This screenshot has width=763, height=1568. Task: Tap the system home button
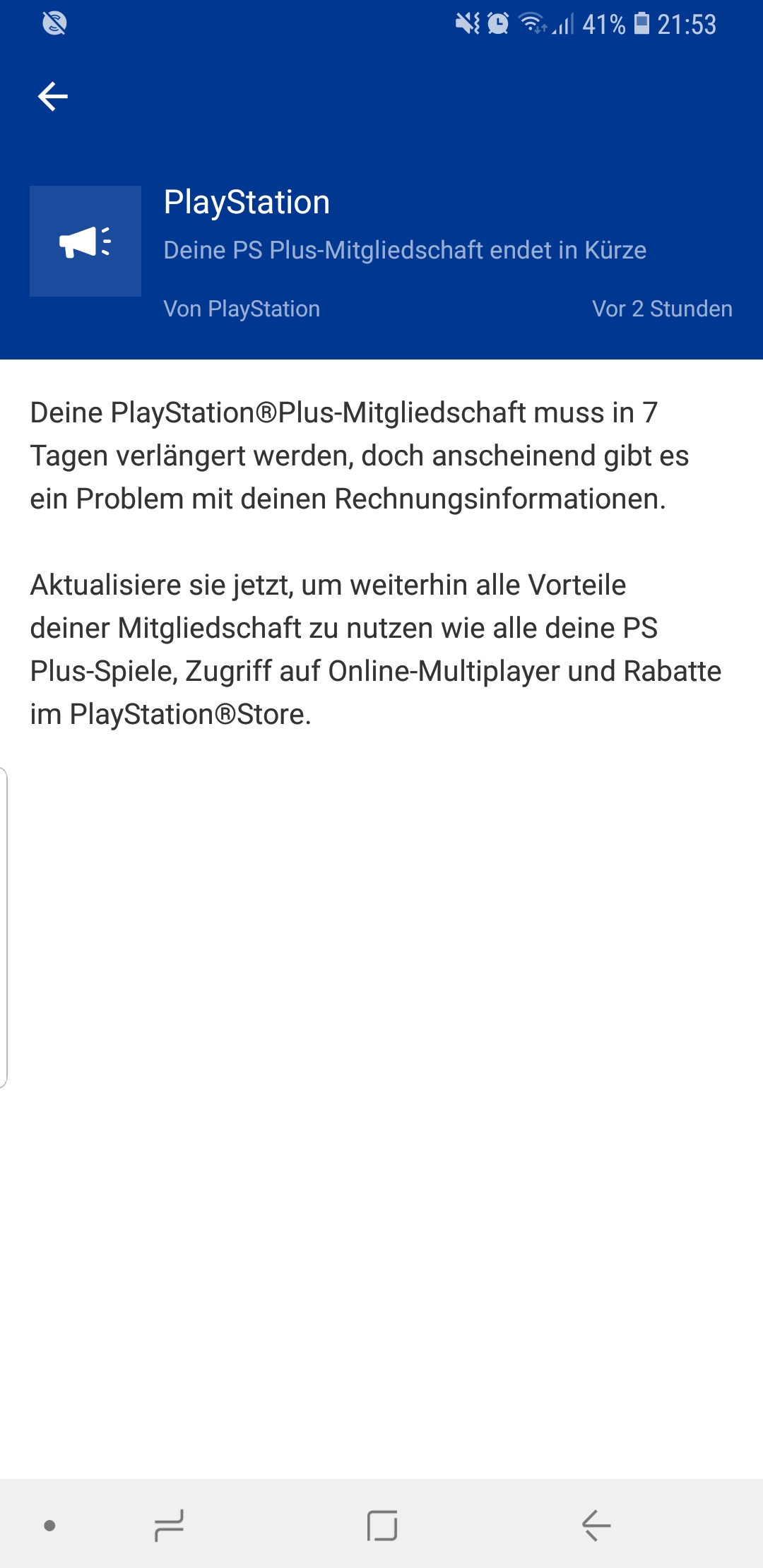pyautogui.click(x=382, y=1526)
